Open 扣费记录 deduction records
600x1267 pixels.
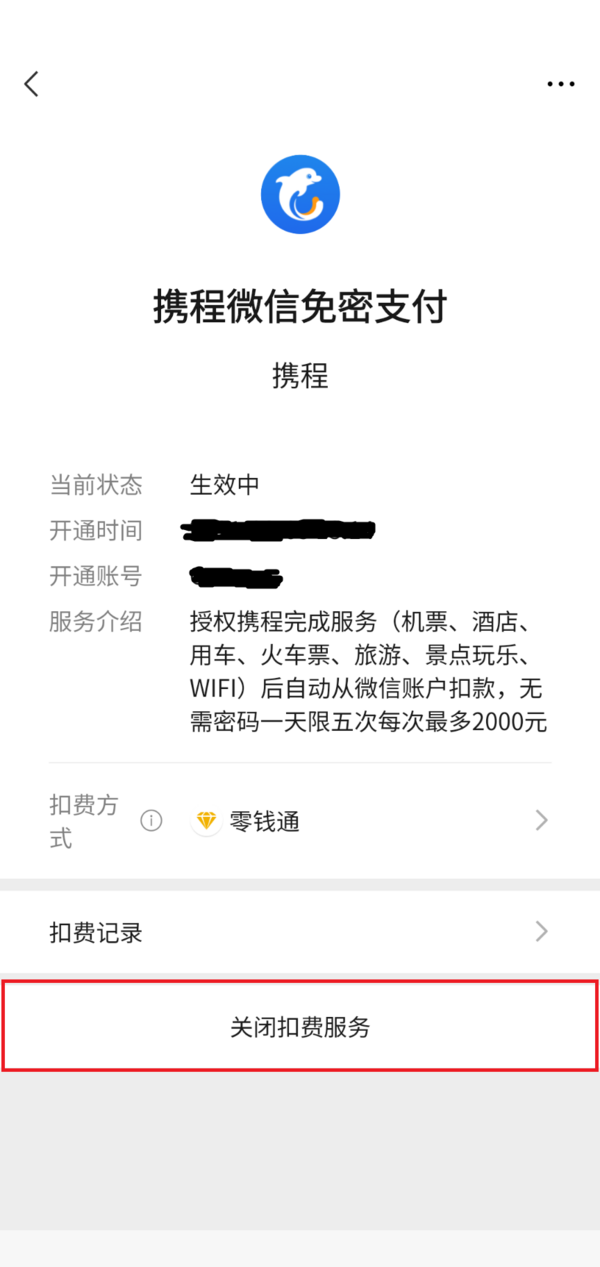[x=300, y=932]
